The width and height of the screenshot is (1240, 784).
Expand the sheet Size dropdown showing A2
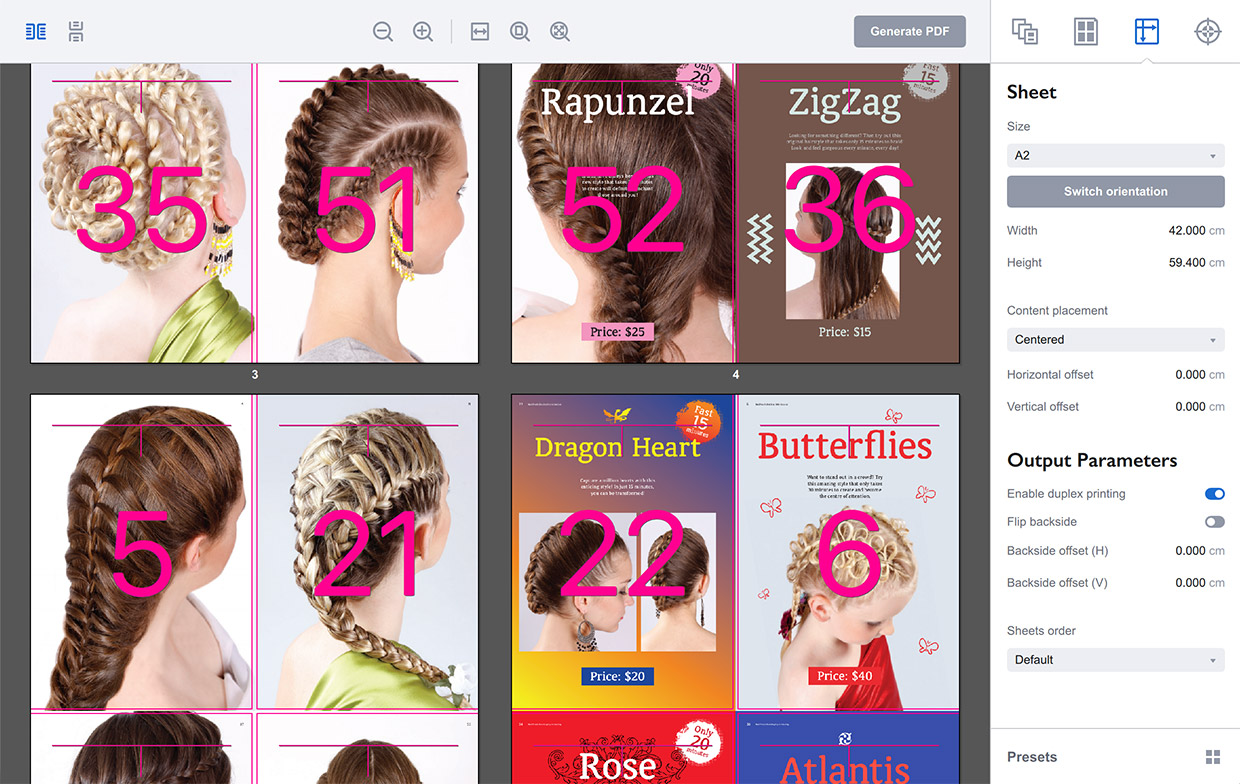pos(1115,156)
